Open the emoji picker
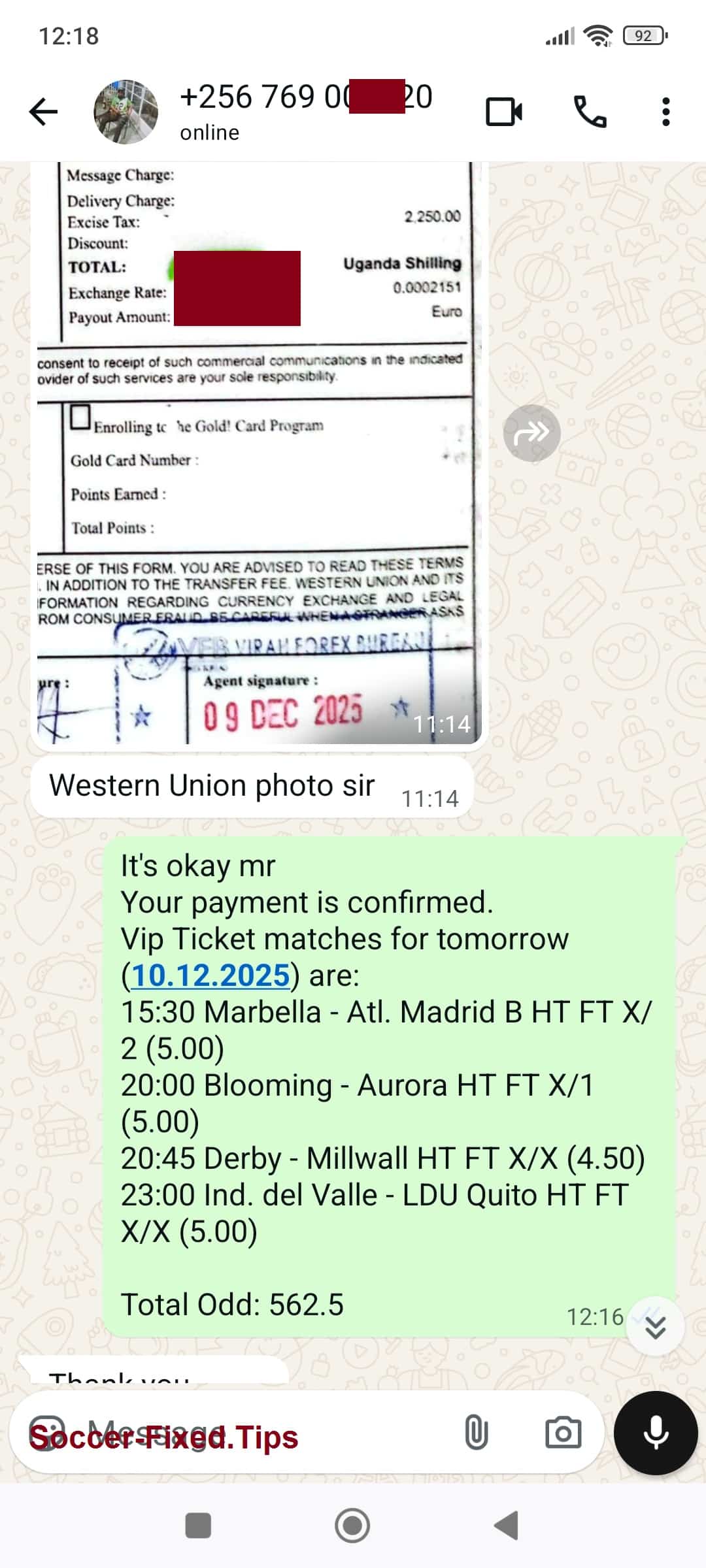The height and width of the screenshot is (1568, 706). [x=47, y=1433]
